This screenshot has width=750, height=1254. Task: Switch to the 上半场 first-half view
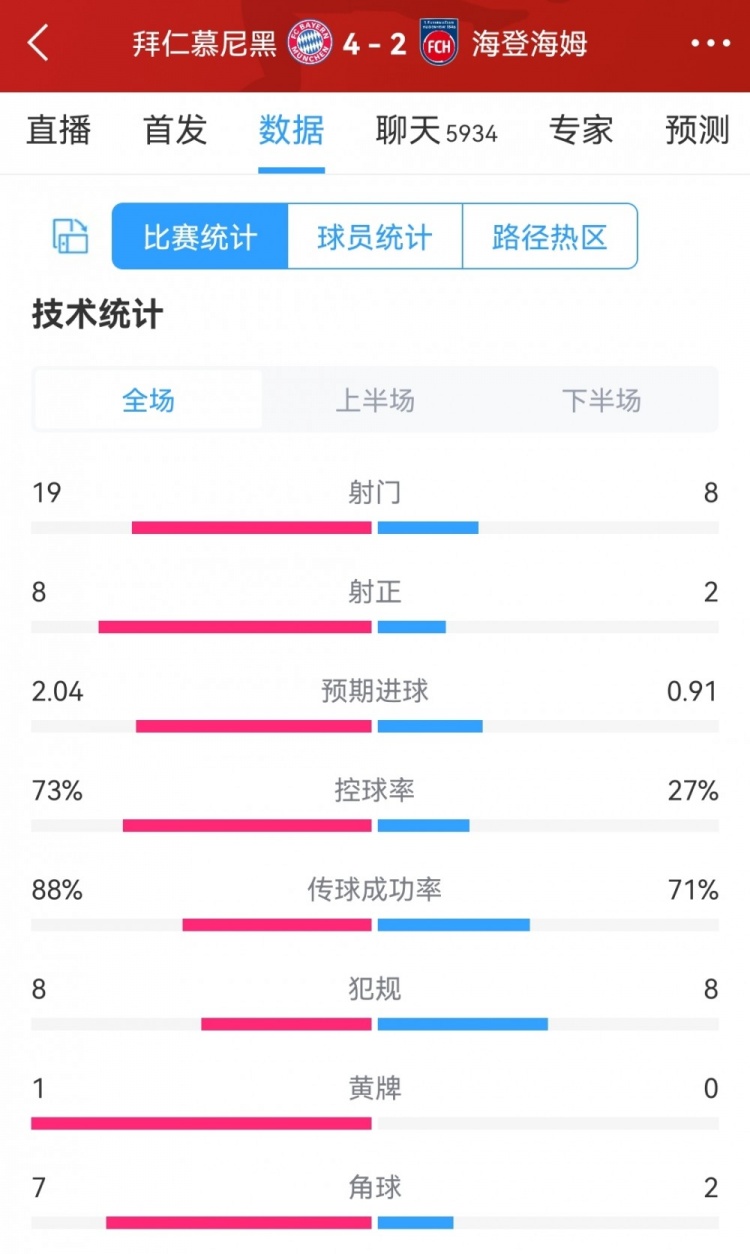click(x=374, y=398)
